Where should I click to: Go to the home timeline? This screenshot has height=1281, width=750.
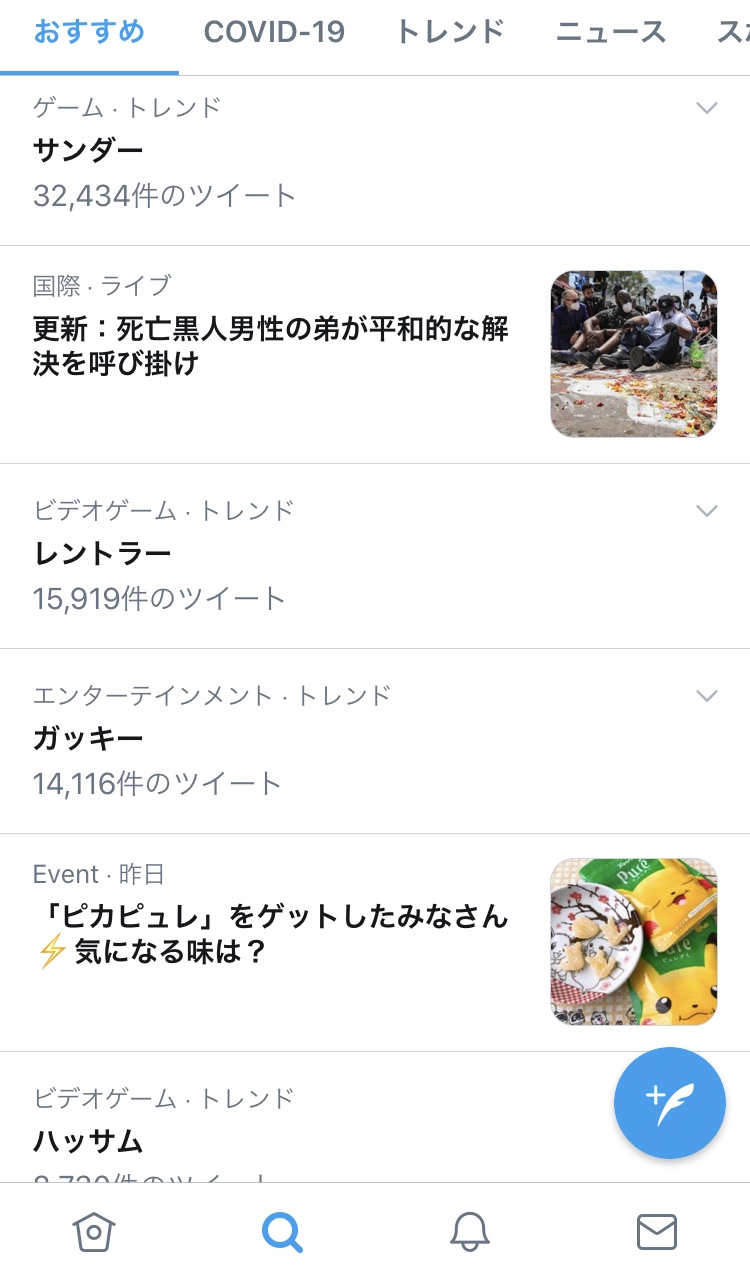pyautogui.click(x=94, y=1232)
